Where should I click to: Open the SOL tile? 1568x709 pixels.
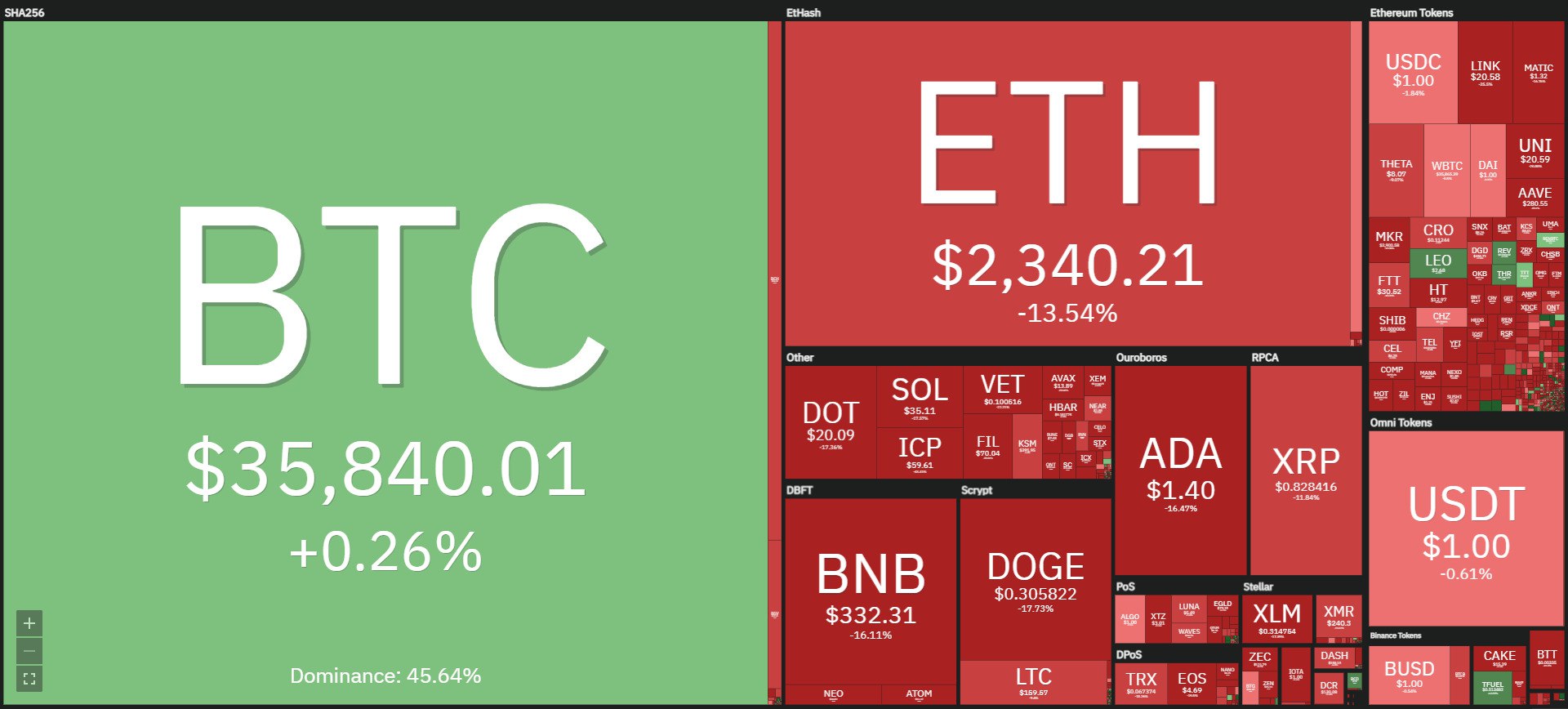point(920,396)
